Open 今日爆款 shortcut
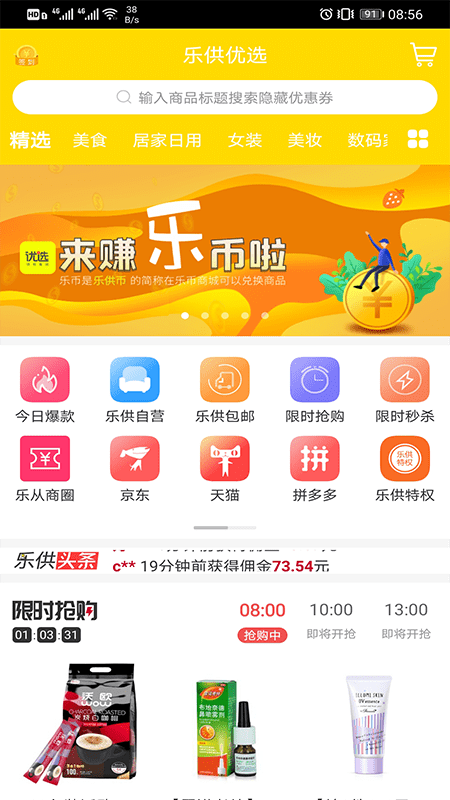450x800 pixels. click(45, 390)
